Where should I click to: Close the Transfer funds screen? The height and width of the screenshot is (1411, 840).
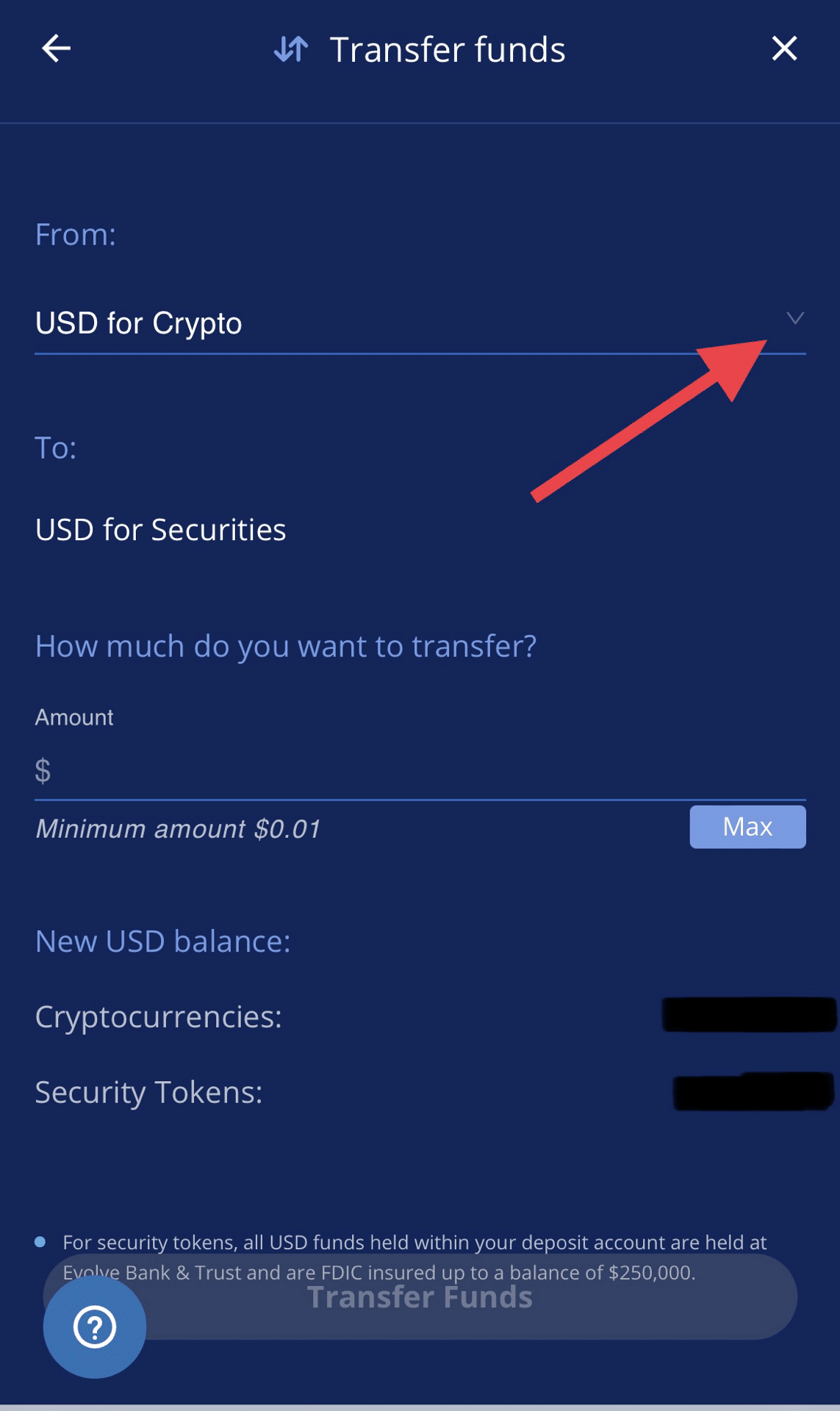coord(784,49)
